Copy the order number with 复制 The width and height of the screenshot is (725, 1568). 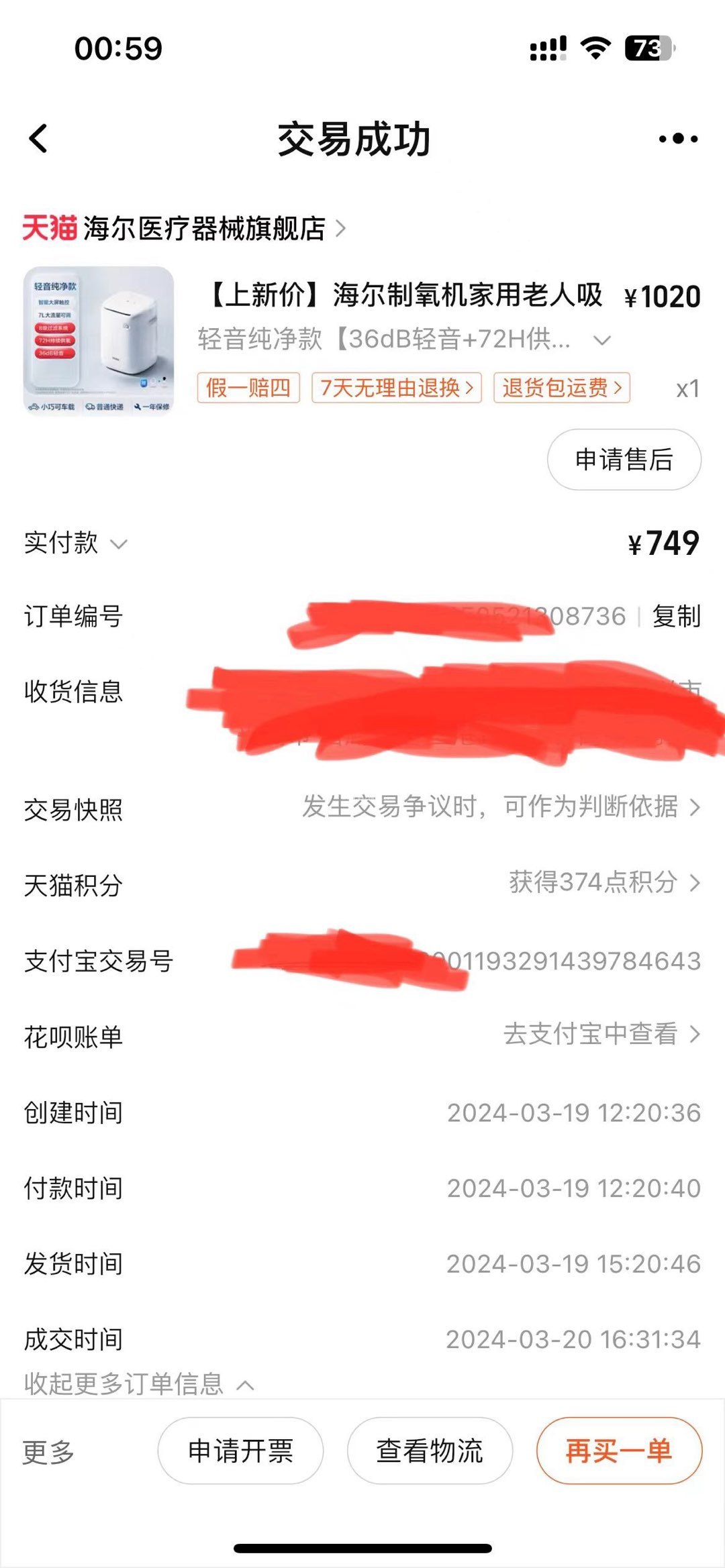pyautogui.click(x=676, y=616)
